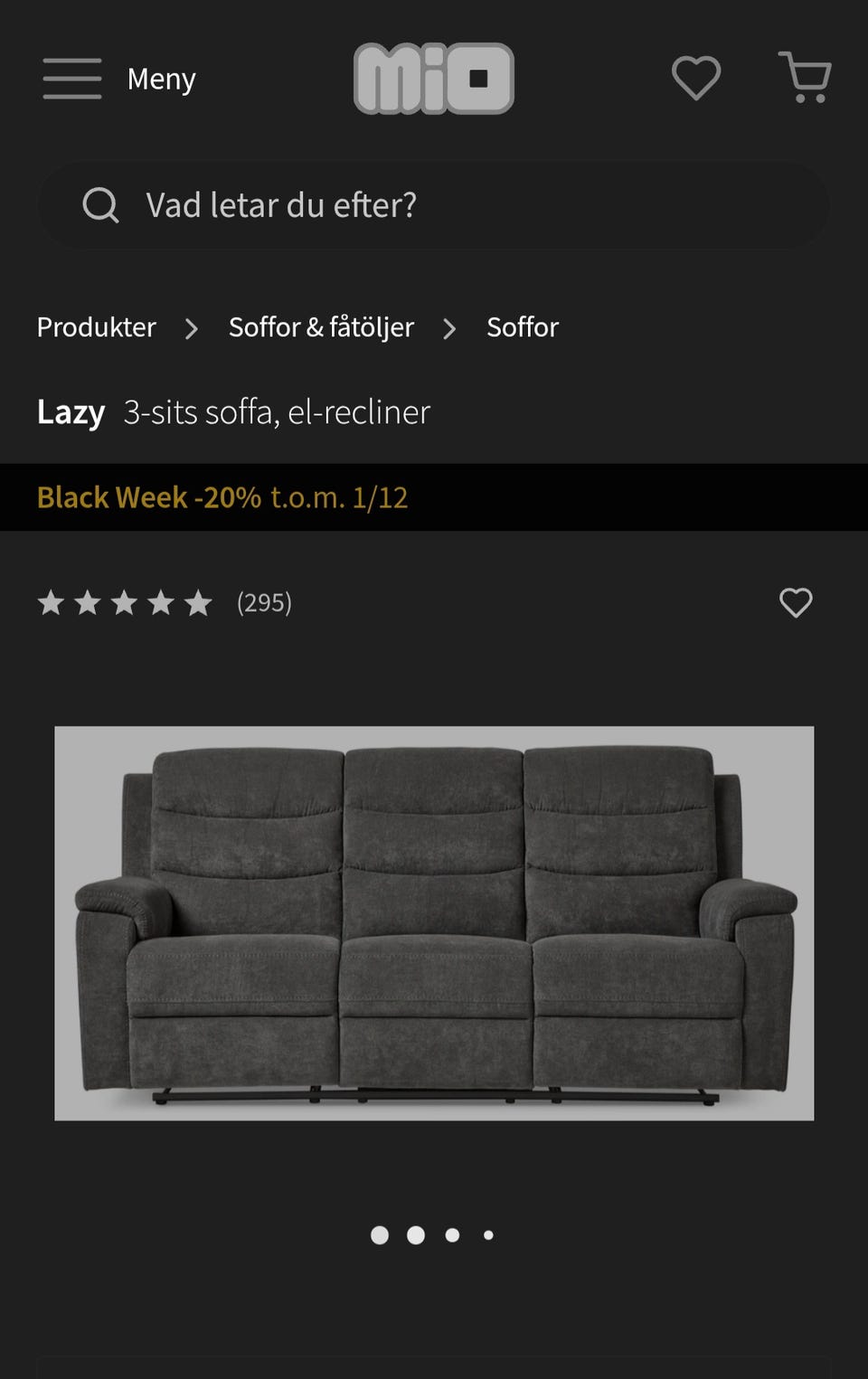The width and height of the screenshot is (868, 1379).
Task: Toggle the star rating display
Action: 124,601
